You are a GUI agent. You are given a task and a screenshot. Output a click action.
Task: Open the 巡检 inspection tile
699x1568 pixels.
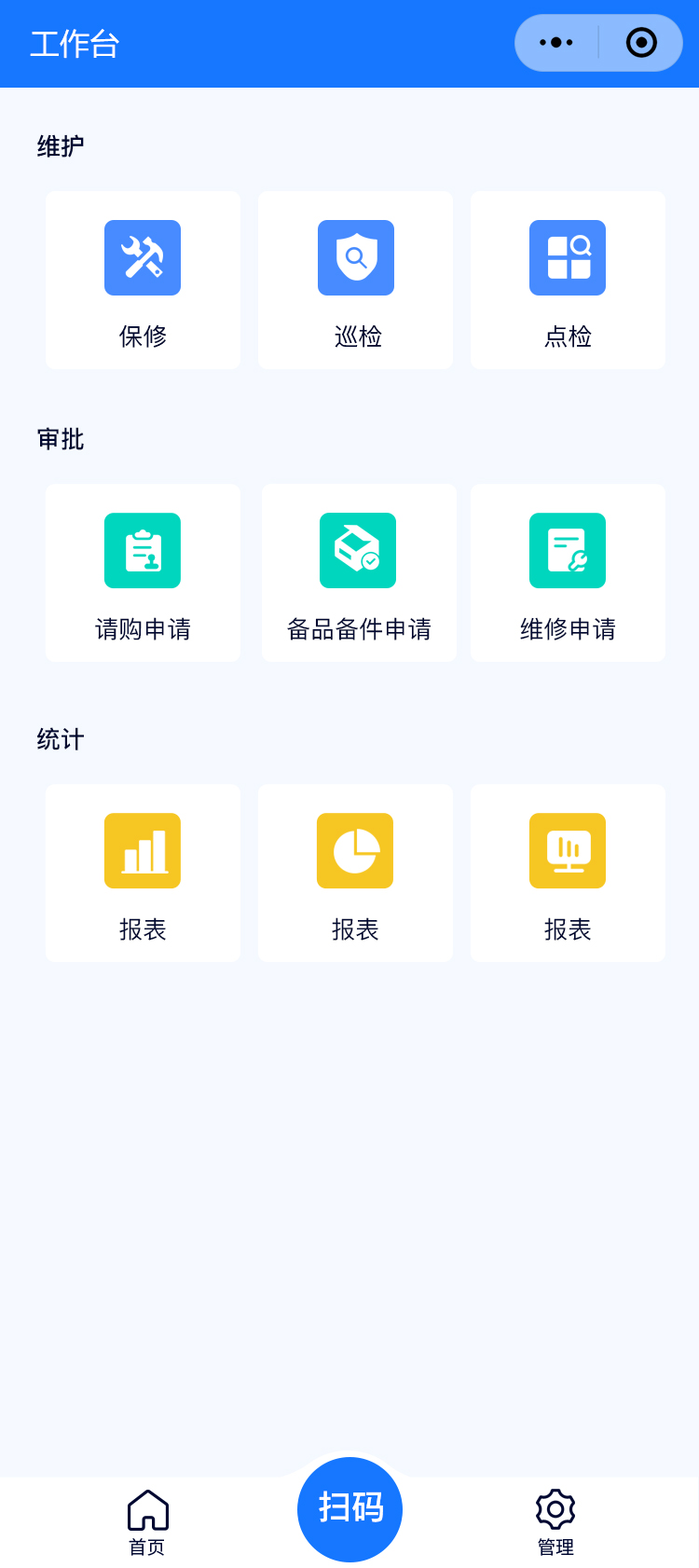click(x=355, y=280)
